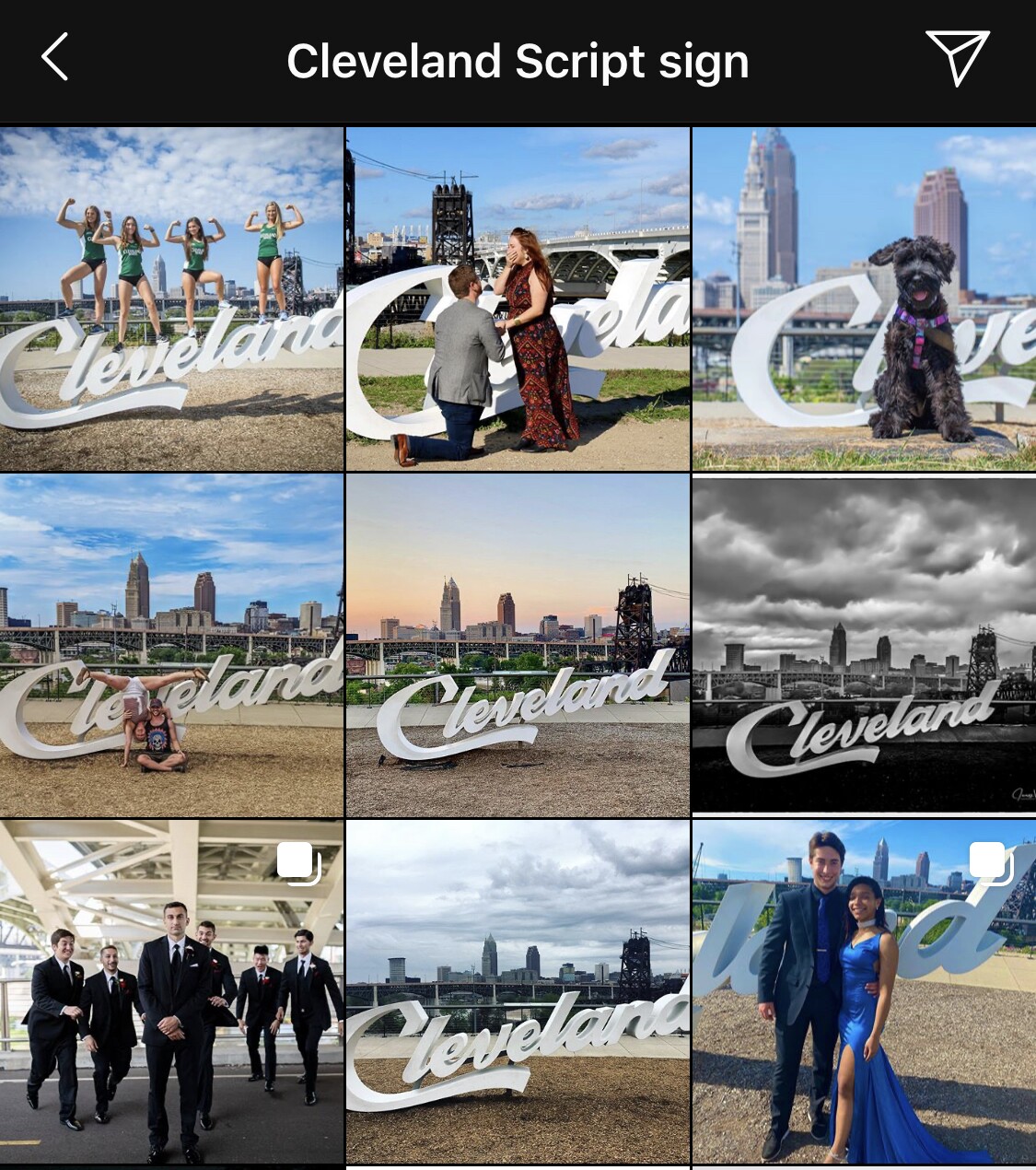
Task: Open the handstand photo at the sign
Action: point(171,645)
